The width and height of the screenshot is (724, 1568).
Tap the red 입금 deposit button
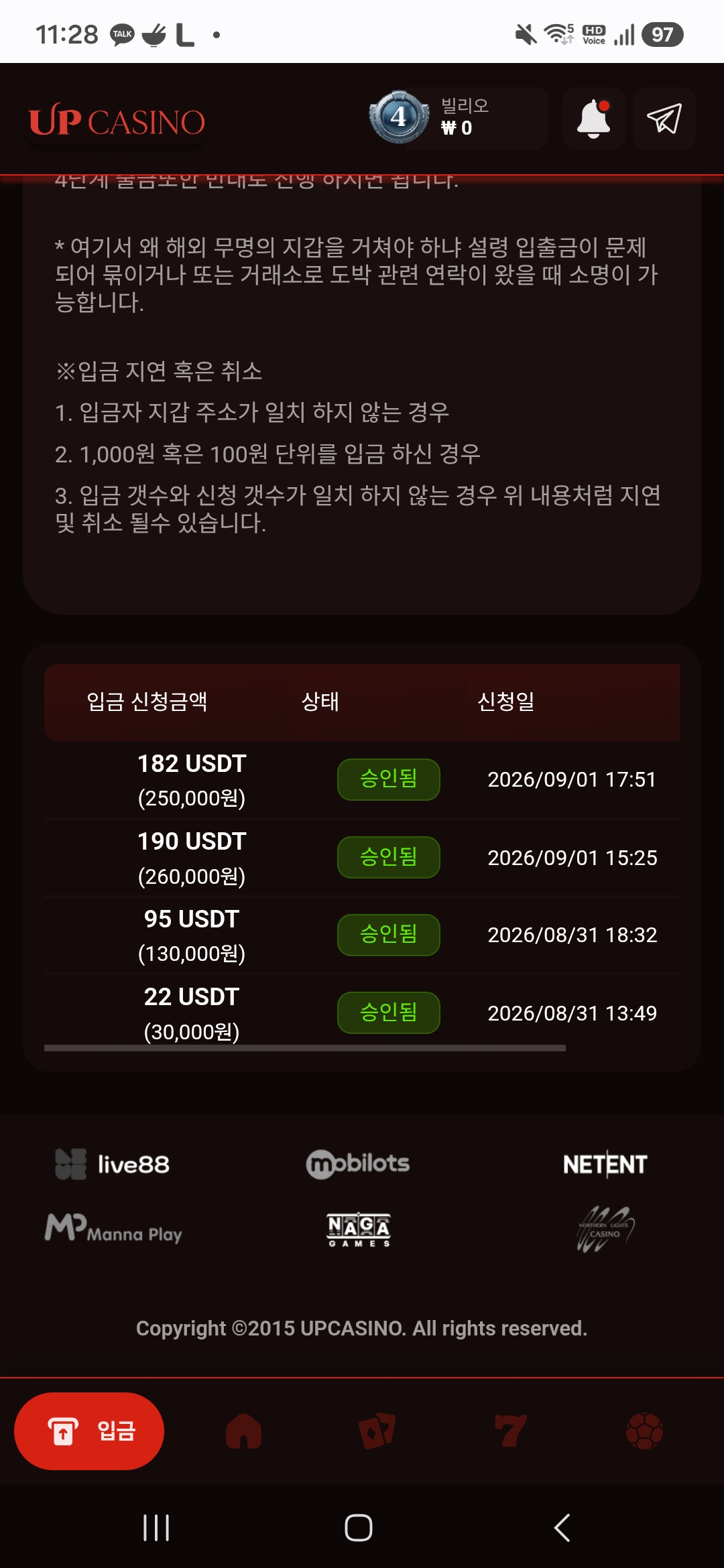click(x=89, y=1431)
